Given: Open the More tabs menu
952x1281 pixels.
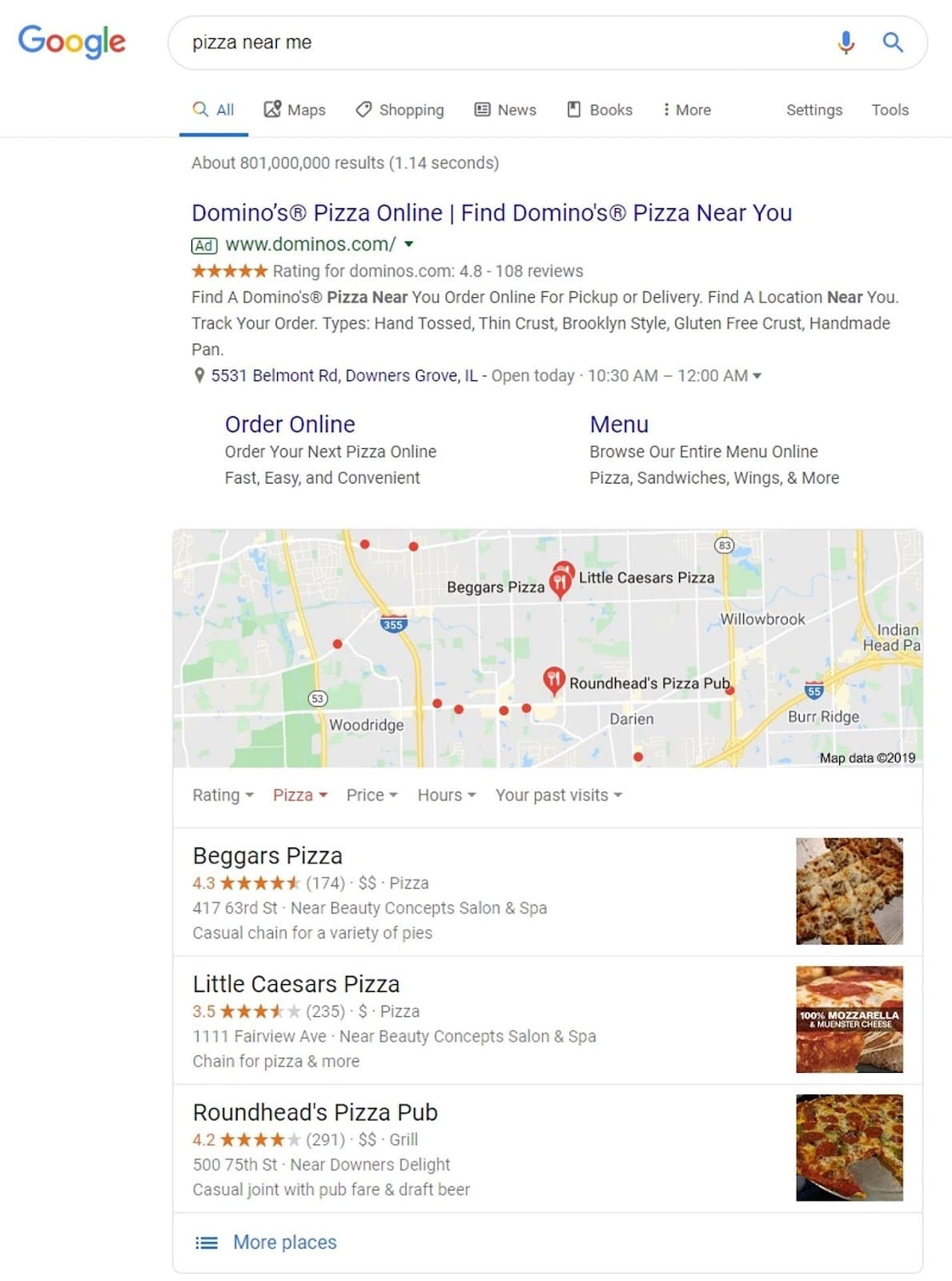Looking at the screenshot, I should [687, 110].
